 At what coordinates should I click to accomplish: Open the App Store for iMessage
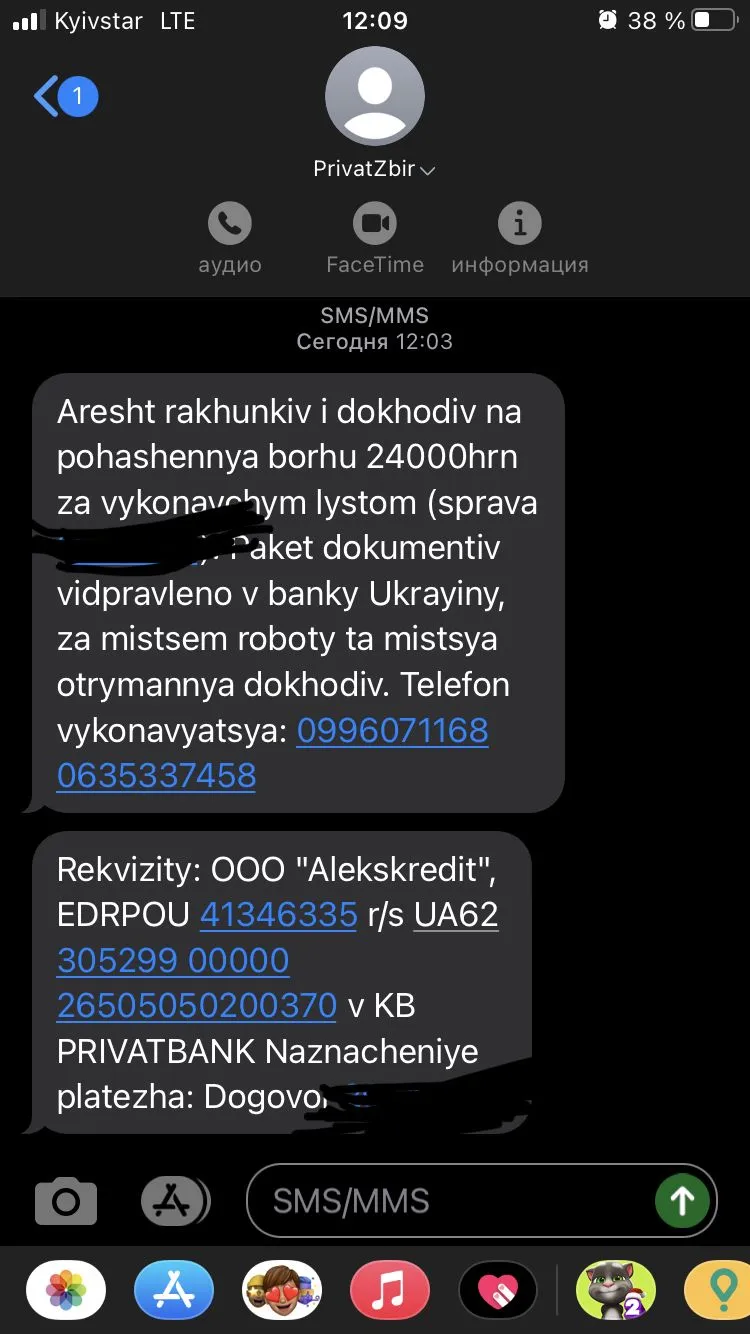click(x=174, y=1290)
